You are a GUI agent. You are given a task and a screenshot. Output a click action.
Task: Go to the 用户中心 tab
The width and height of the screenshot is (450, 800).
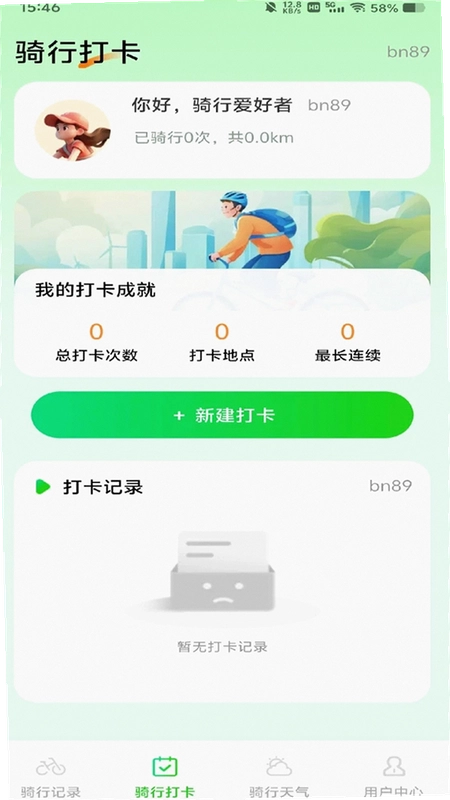[393, 777]
